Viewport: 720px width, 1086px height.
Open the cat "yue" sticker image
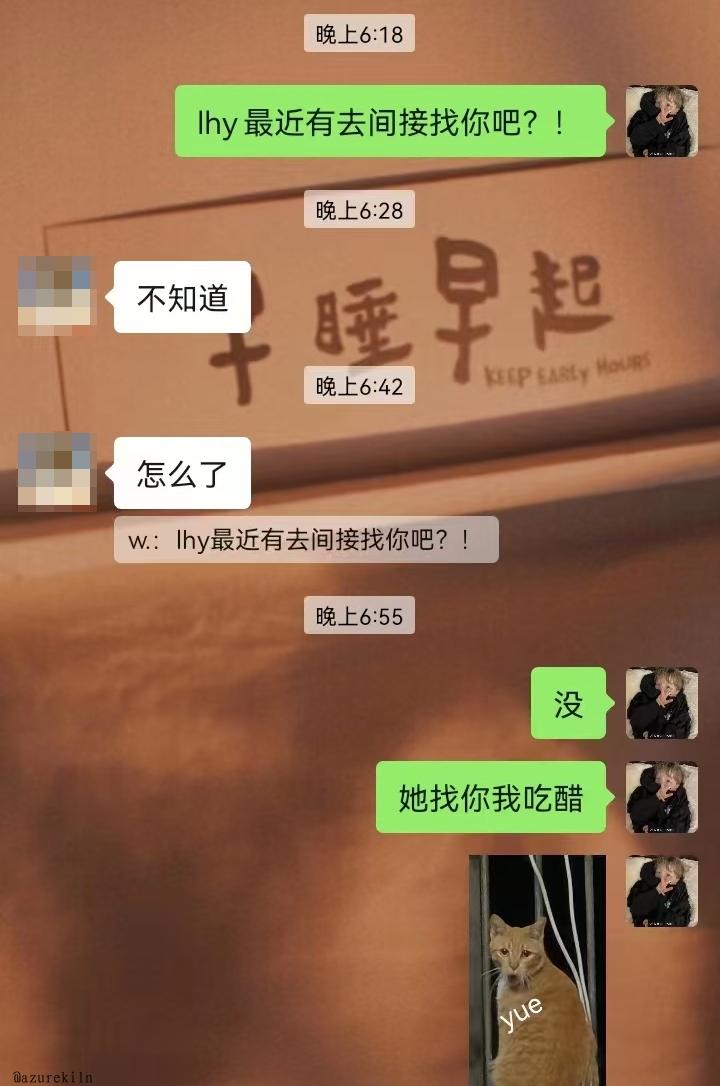pos(537,968)
